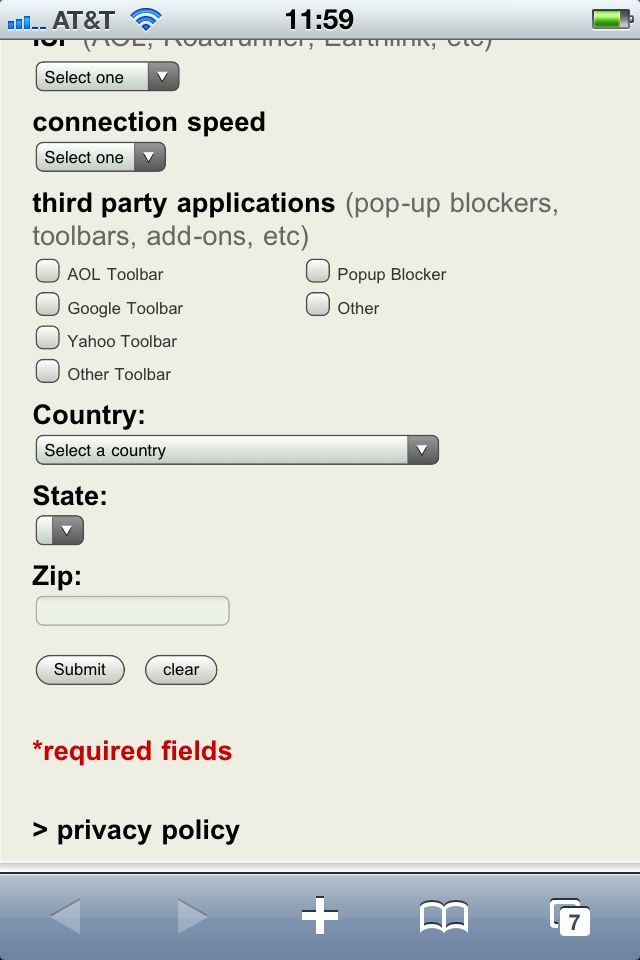The width and height of the screenshot is (640, 960).
Task: Check the AOL Toolbar box
Action: [48, 271]
